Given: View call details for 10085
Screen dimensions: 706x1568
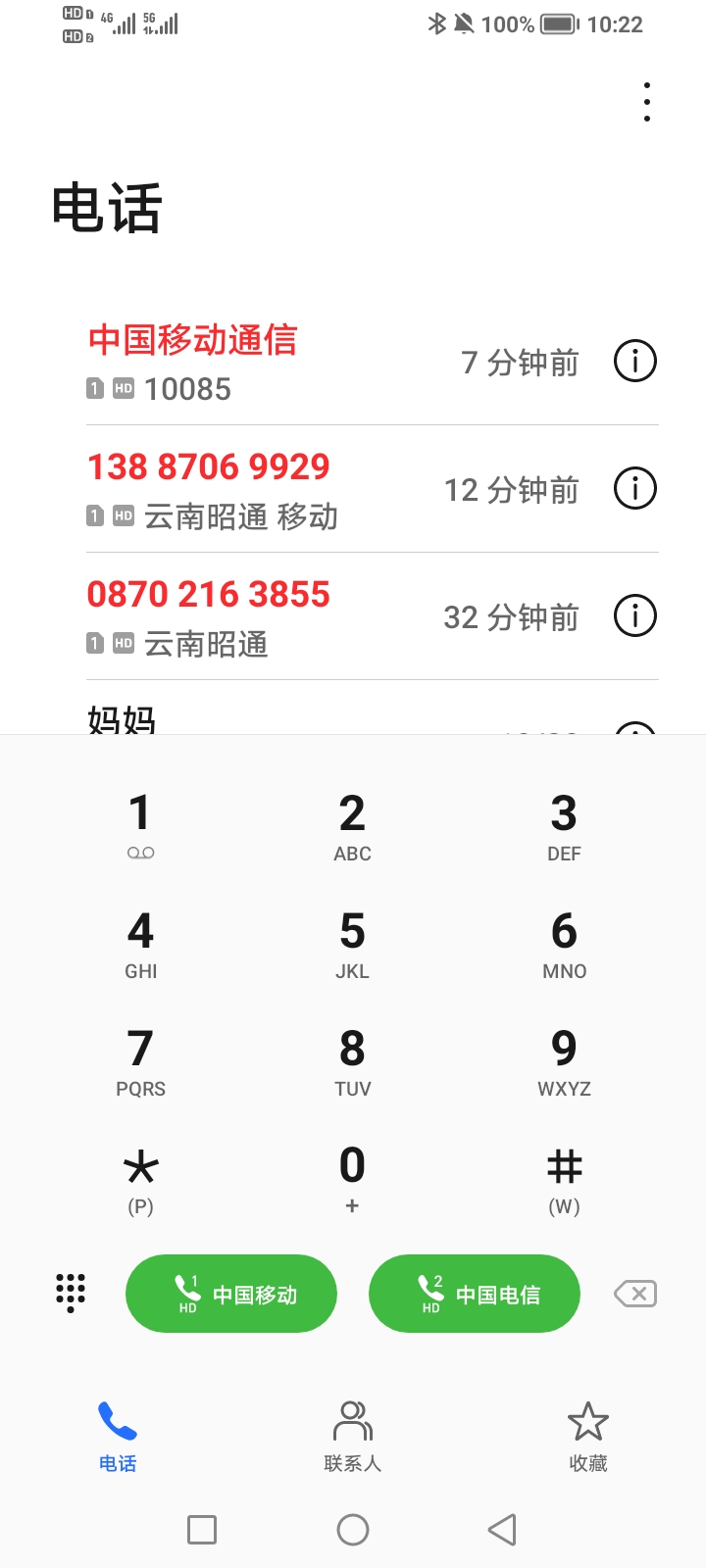Looking at the screenshot, I should (634, 362).
